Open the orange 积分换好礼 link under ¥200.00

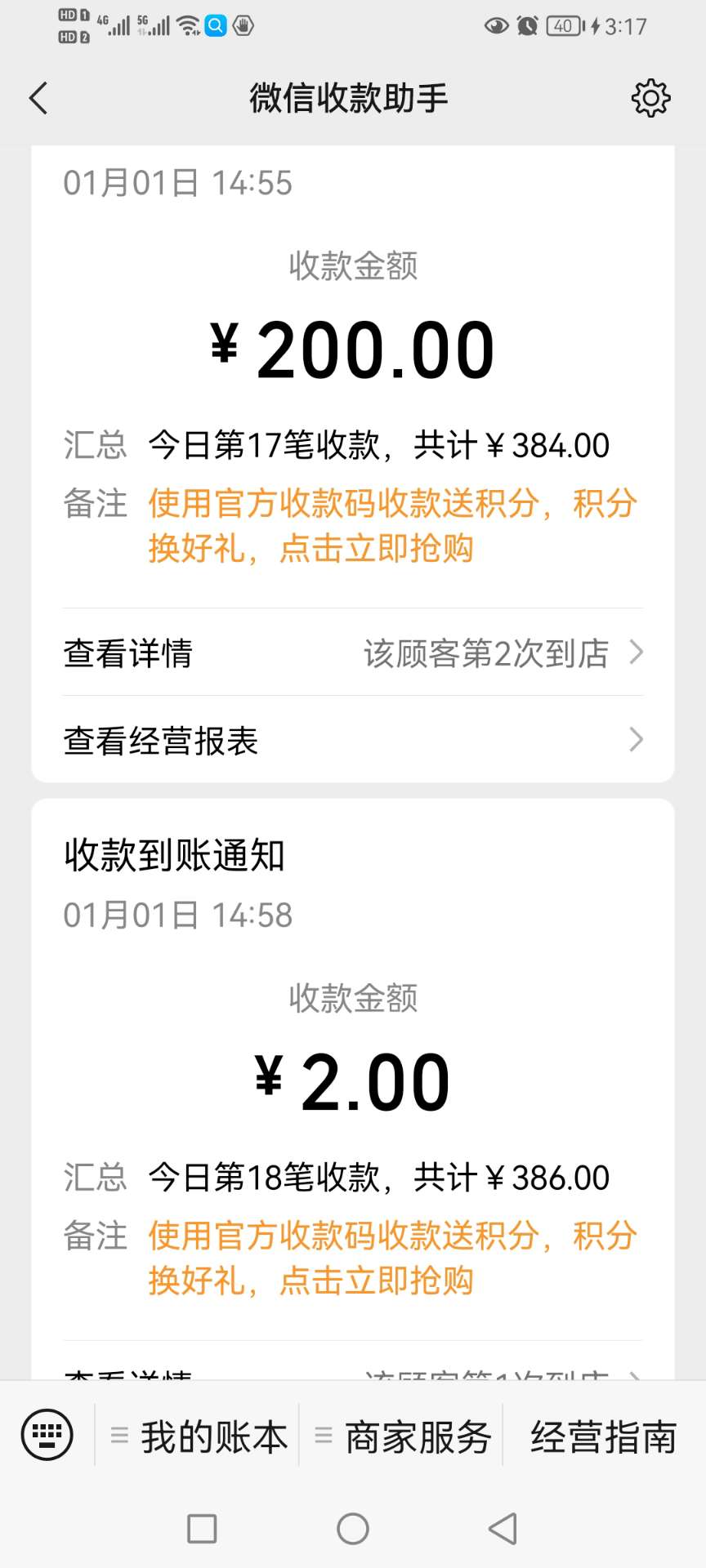pyautogui.click(x=392, y=526)
